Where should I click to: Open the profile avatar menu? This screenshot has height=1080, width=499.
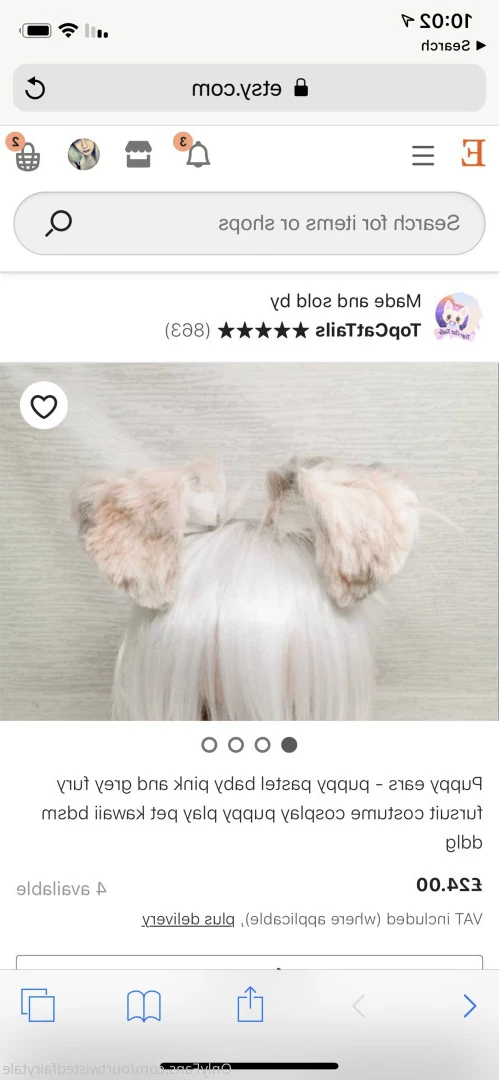[x=84, y=155]
